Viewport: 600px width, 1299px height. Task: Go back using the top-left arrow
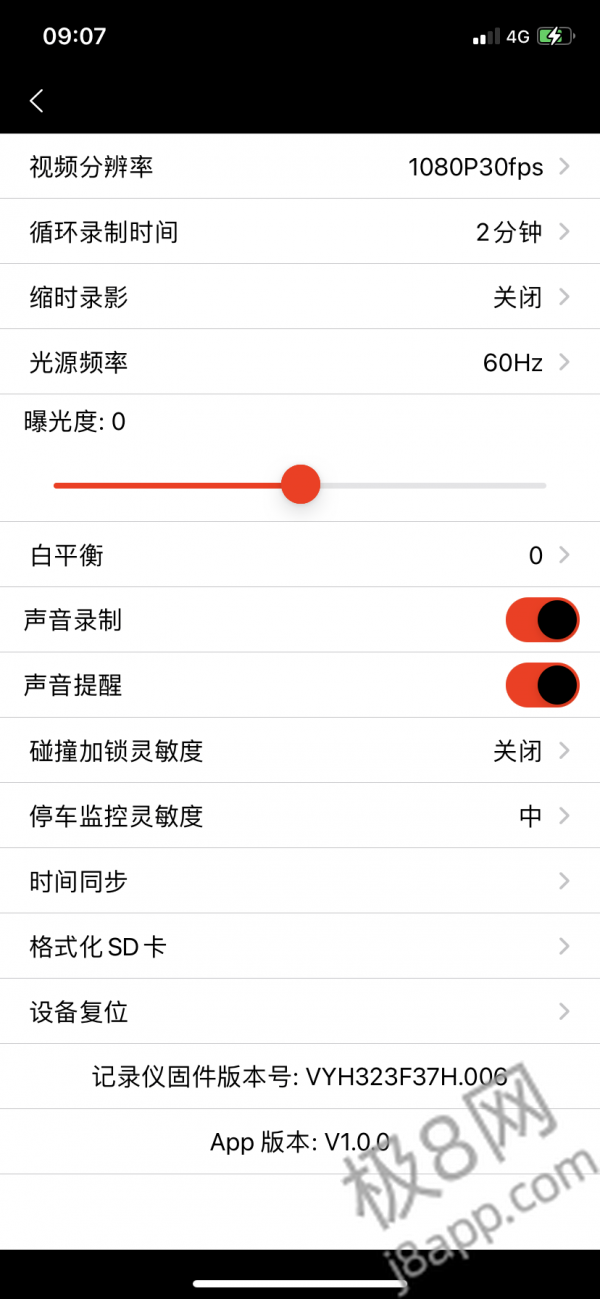point(37,100)
